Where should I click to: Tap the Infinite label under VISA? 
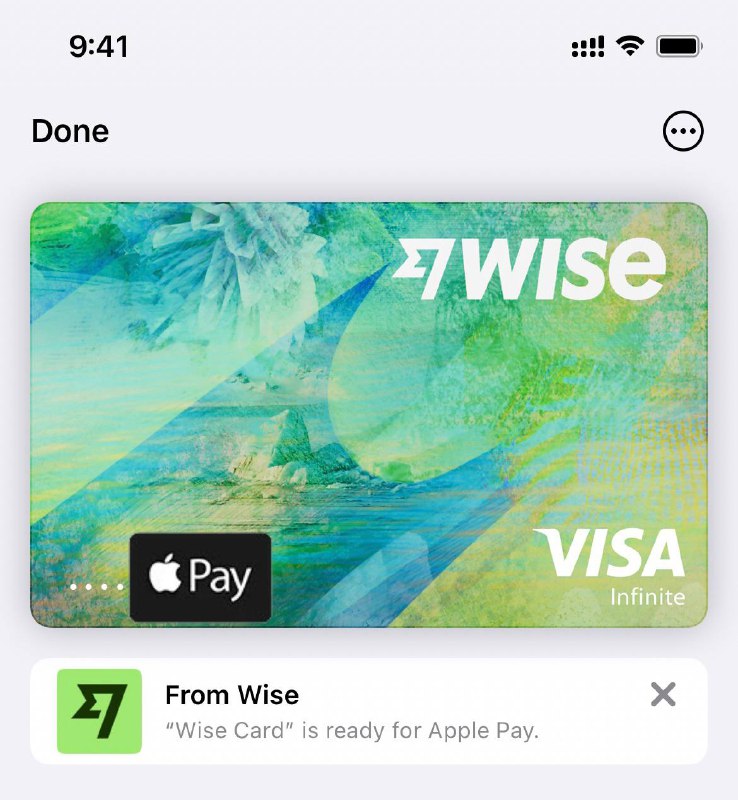click(x=648, y=597)
